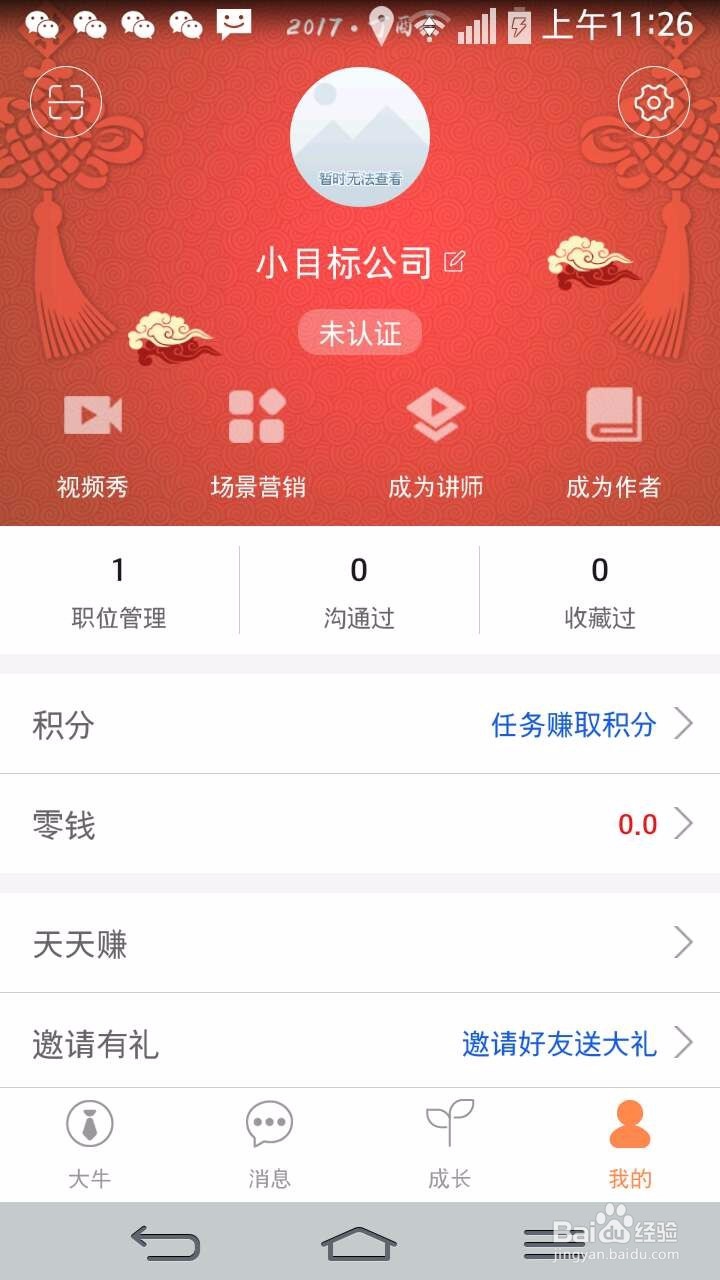Open the profile avatar image

pos(360,135)
